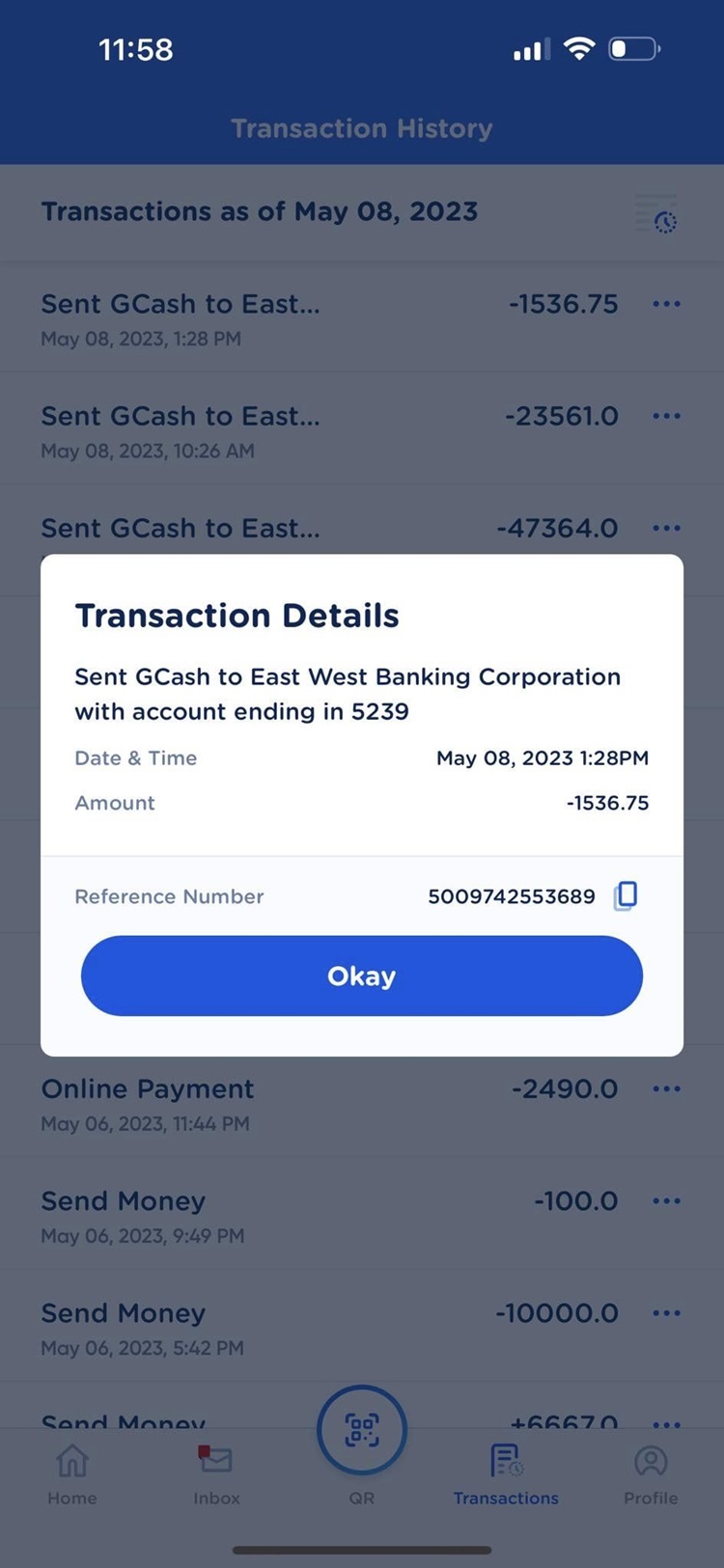
Task: Dismiss the dialog with the Okay button
Action: click(x=361, y=976)
